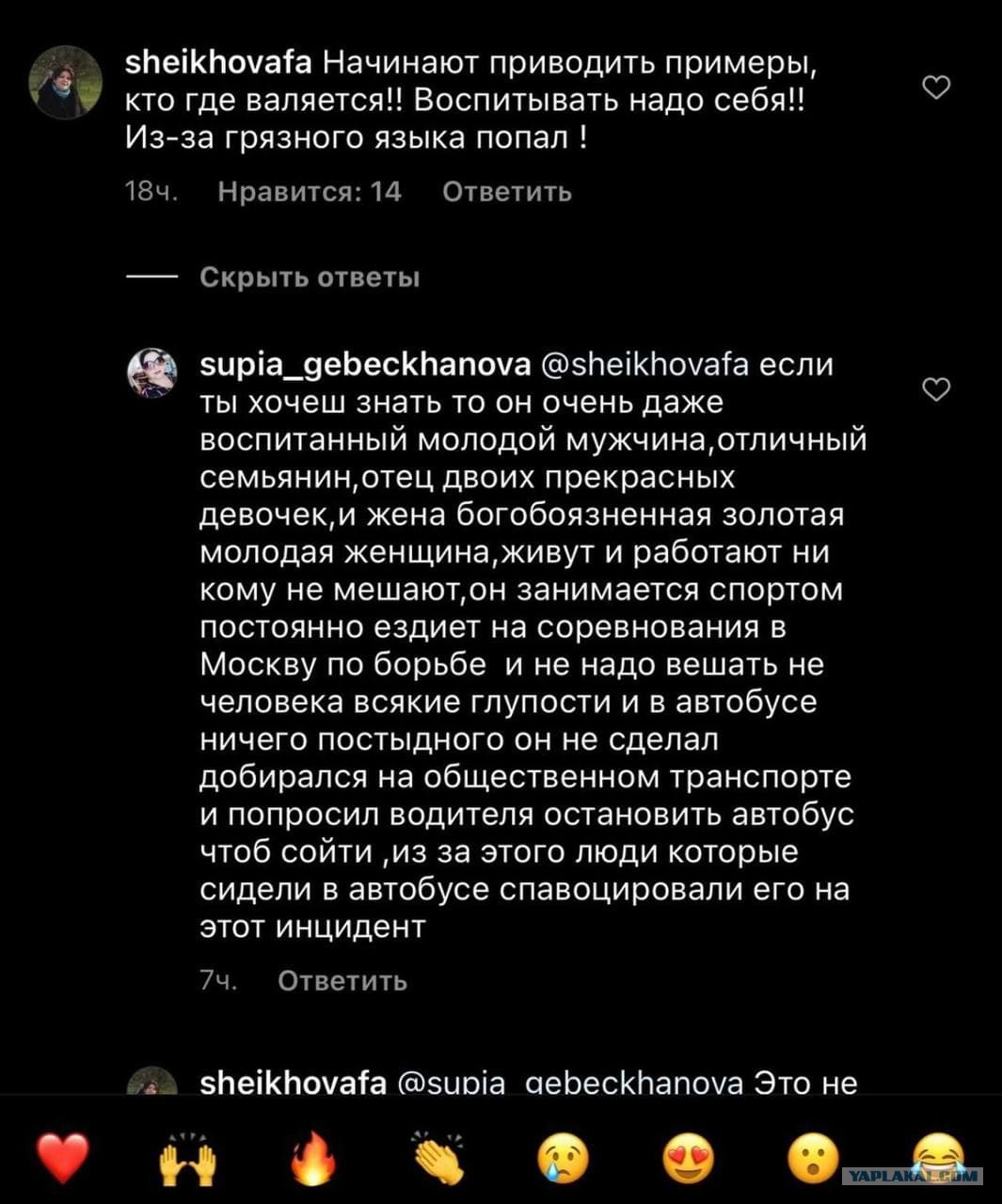Like supia_gebeckhanova's reply
1002x1204 pixels.
coord(936,388)
